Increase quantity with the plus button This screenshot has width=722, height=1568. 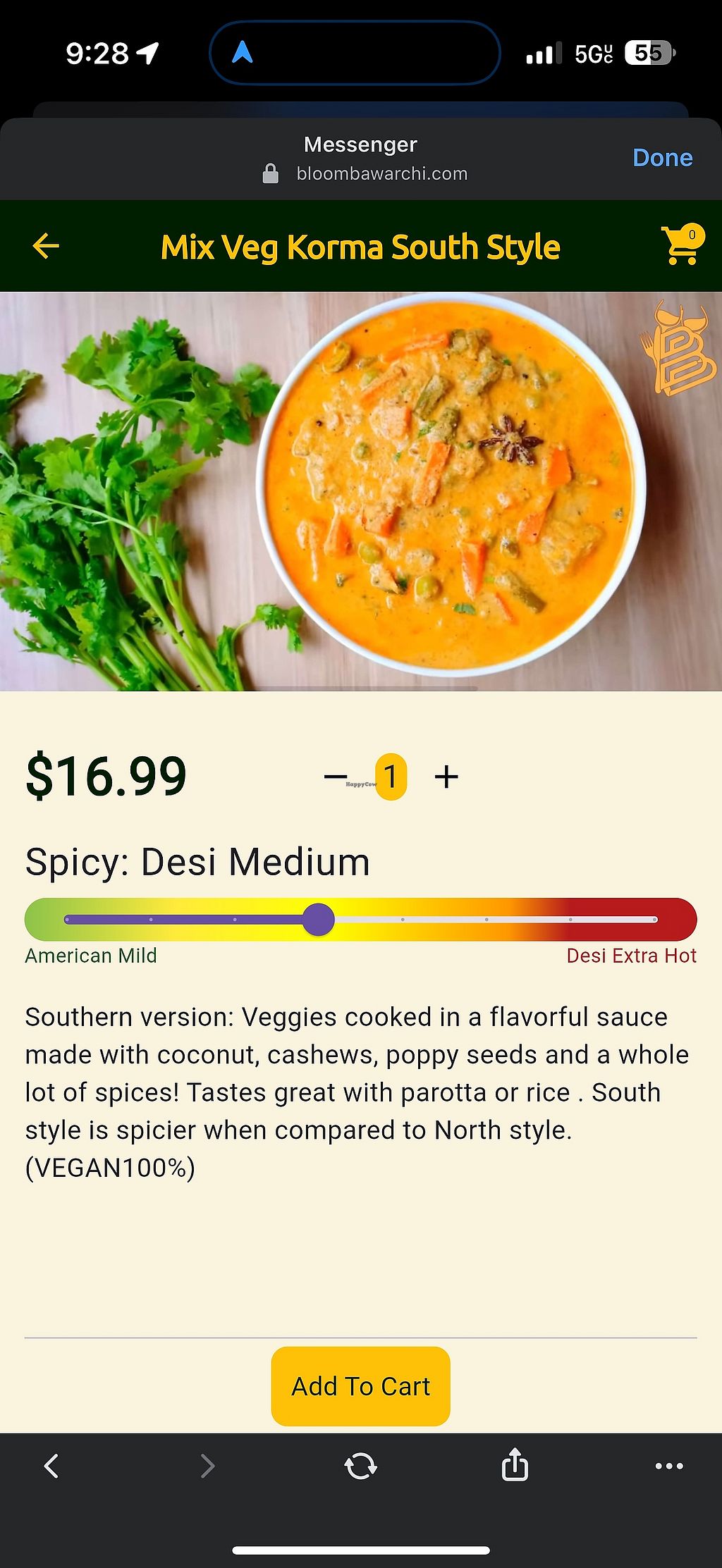(446, 777)
